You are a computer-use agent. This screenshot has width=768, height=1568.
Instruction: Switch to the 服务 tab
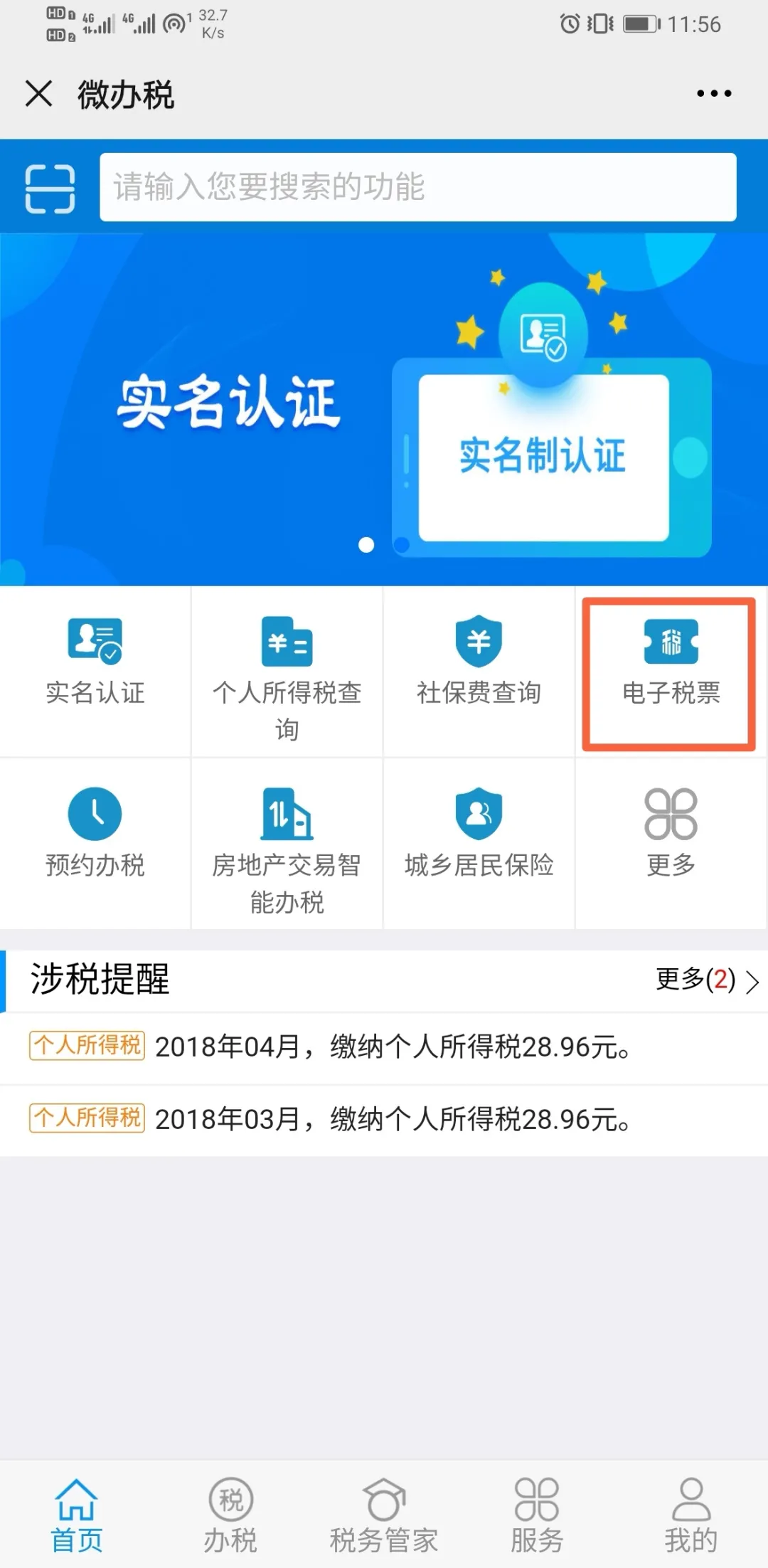coord(537,1514)
